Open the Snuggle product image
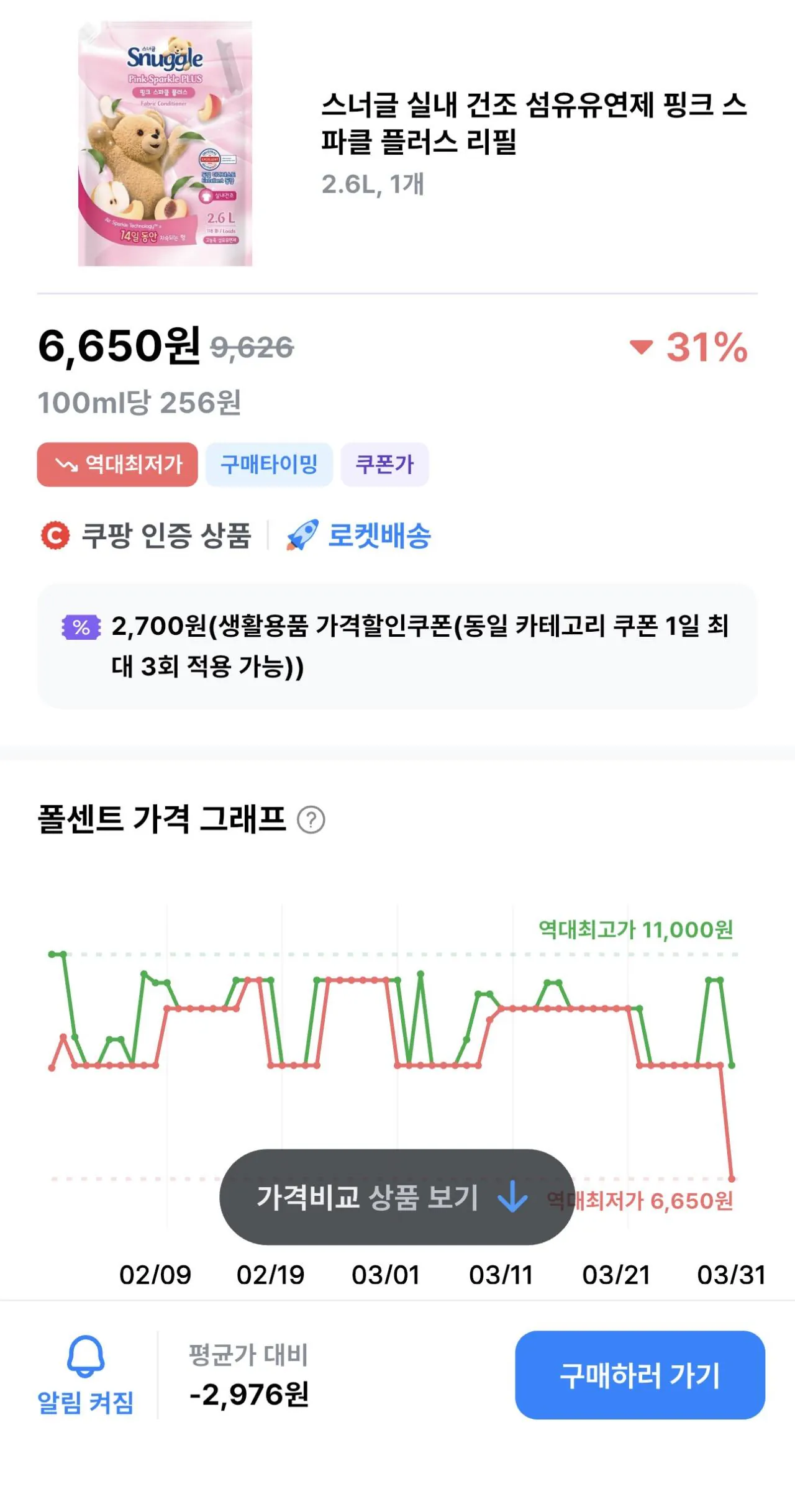 (x=165, y=144)
